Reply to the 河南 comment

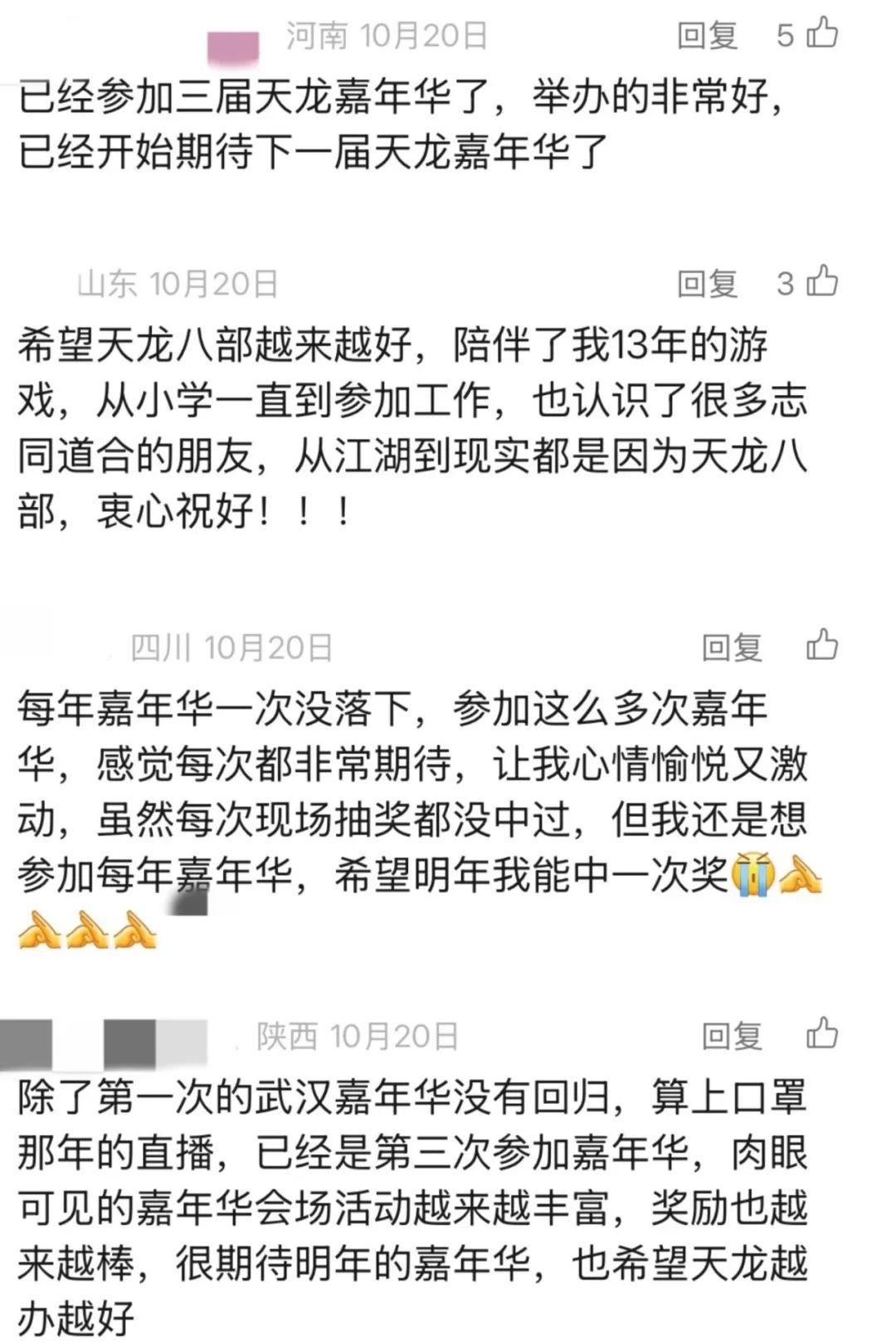point(707,36)
